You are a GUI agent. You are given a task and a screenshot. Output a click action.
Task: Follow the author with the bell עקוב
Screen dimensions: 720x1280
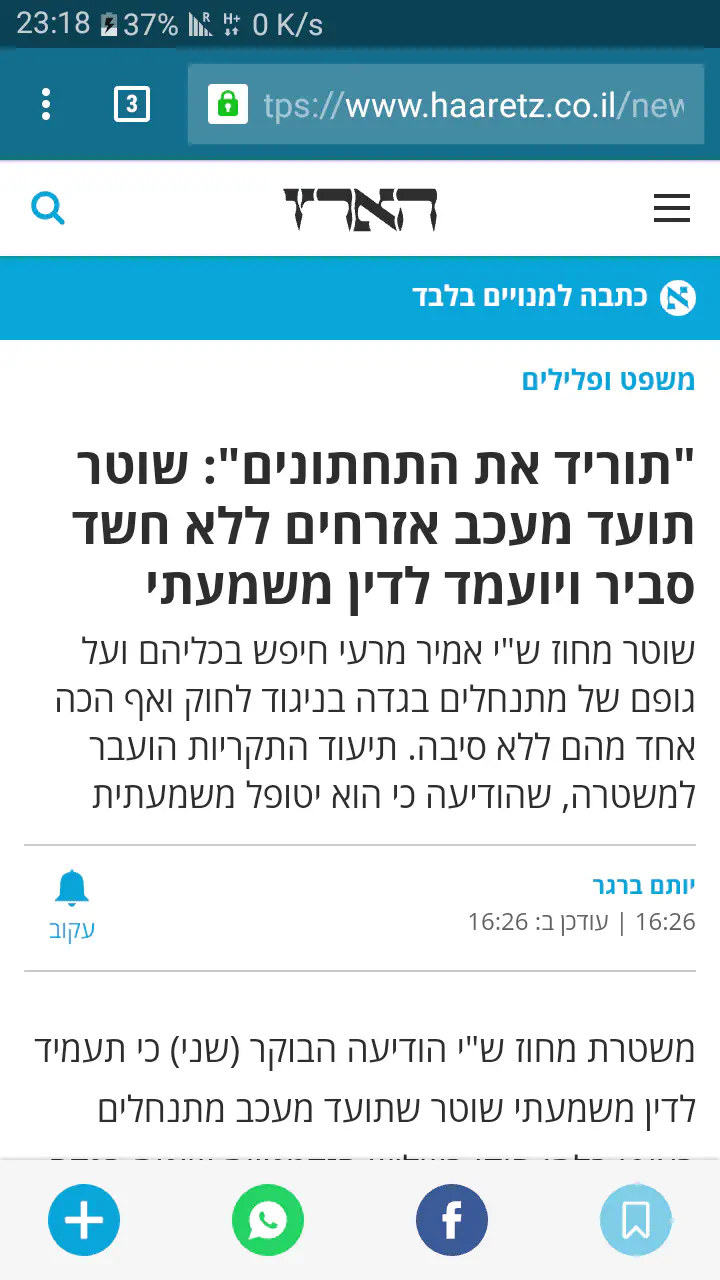(72, 905)
